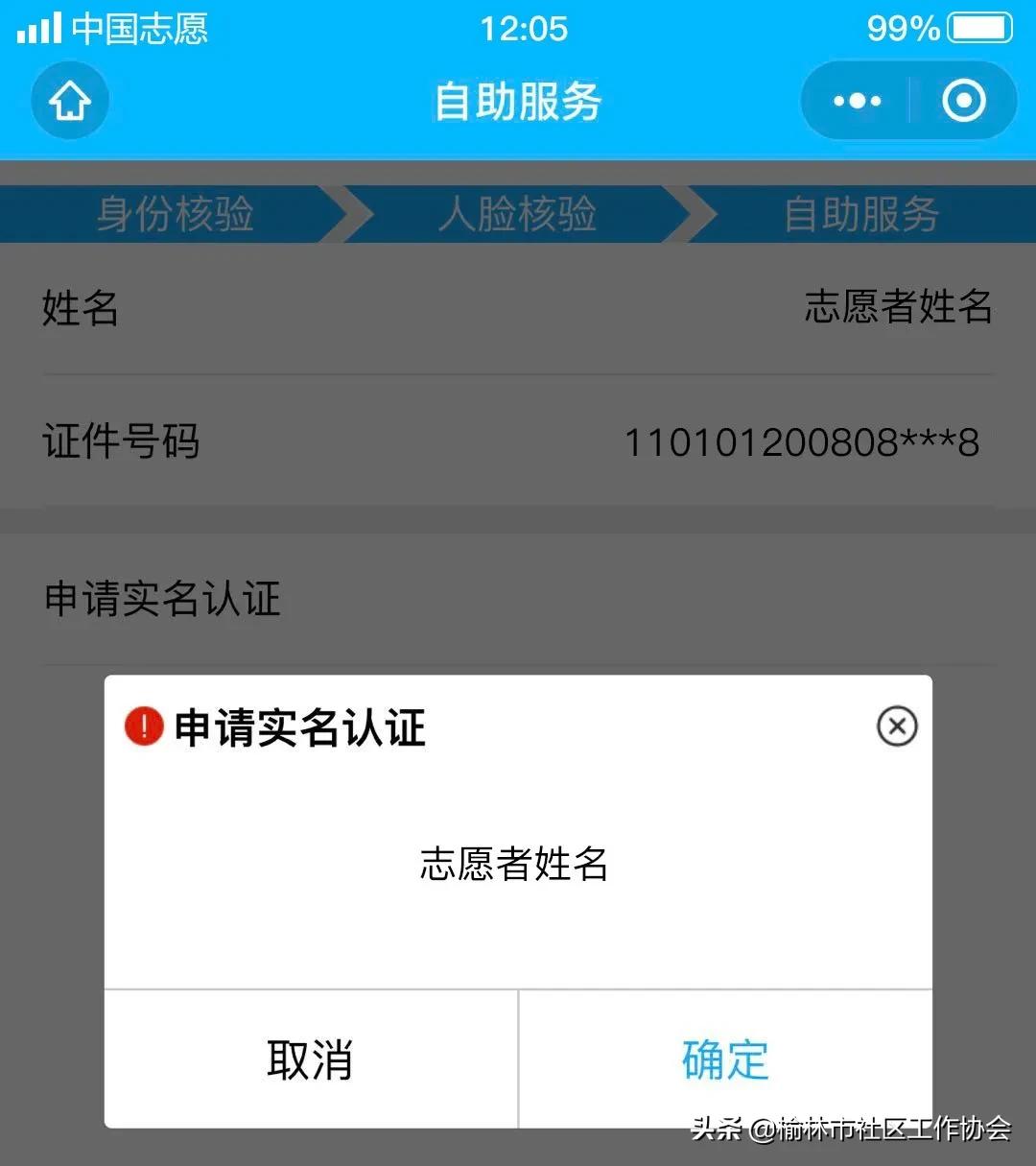Tap the circular capsule exit icon

point(963,99)
